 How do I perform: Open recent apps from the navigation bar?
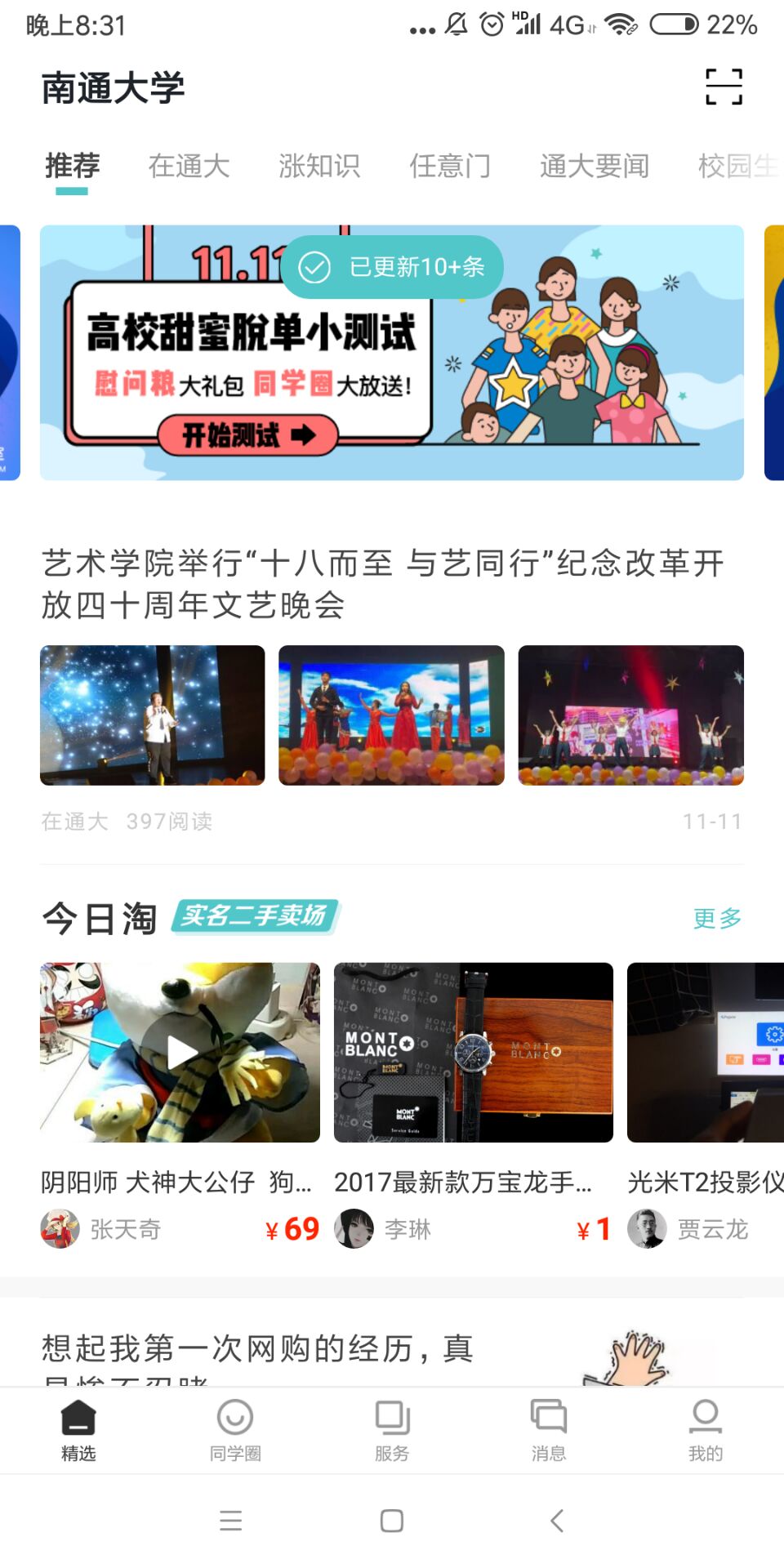point(231,1521)
